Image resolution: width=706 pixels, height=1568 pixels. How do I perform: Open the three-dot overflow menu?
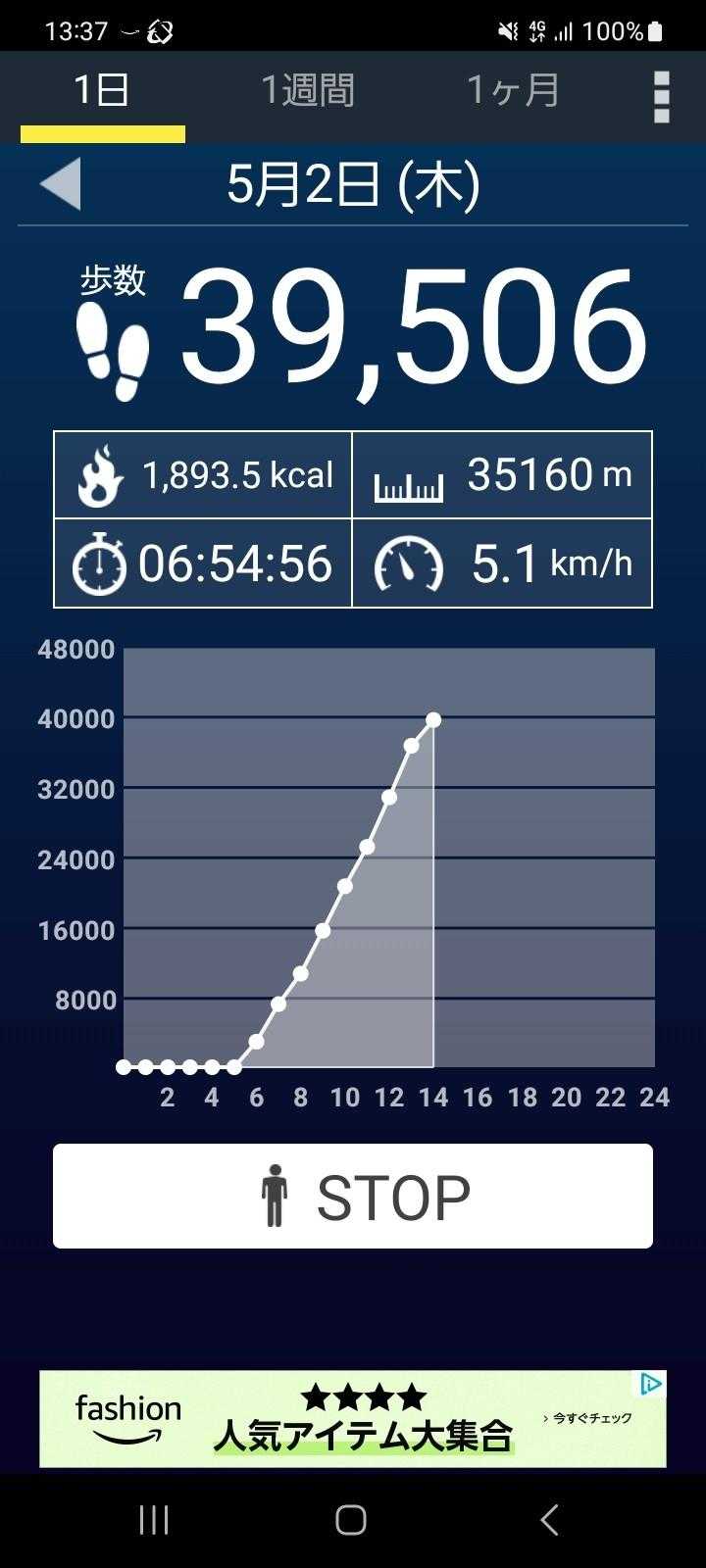(x=661, y=96)
